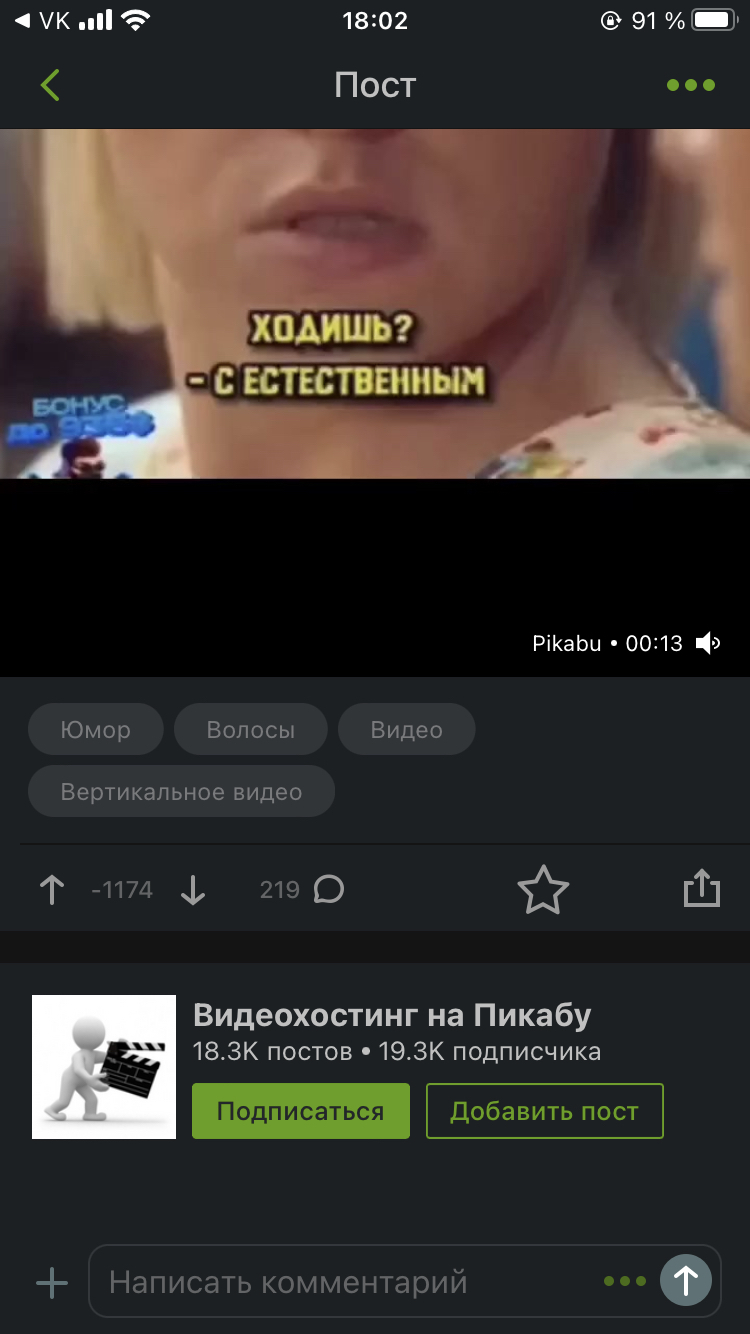The width and height of the screenshot is (750, 1334).
Task: Select the Волосы tag
Action: click(250, 730)
